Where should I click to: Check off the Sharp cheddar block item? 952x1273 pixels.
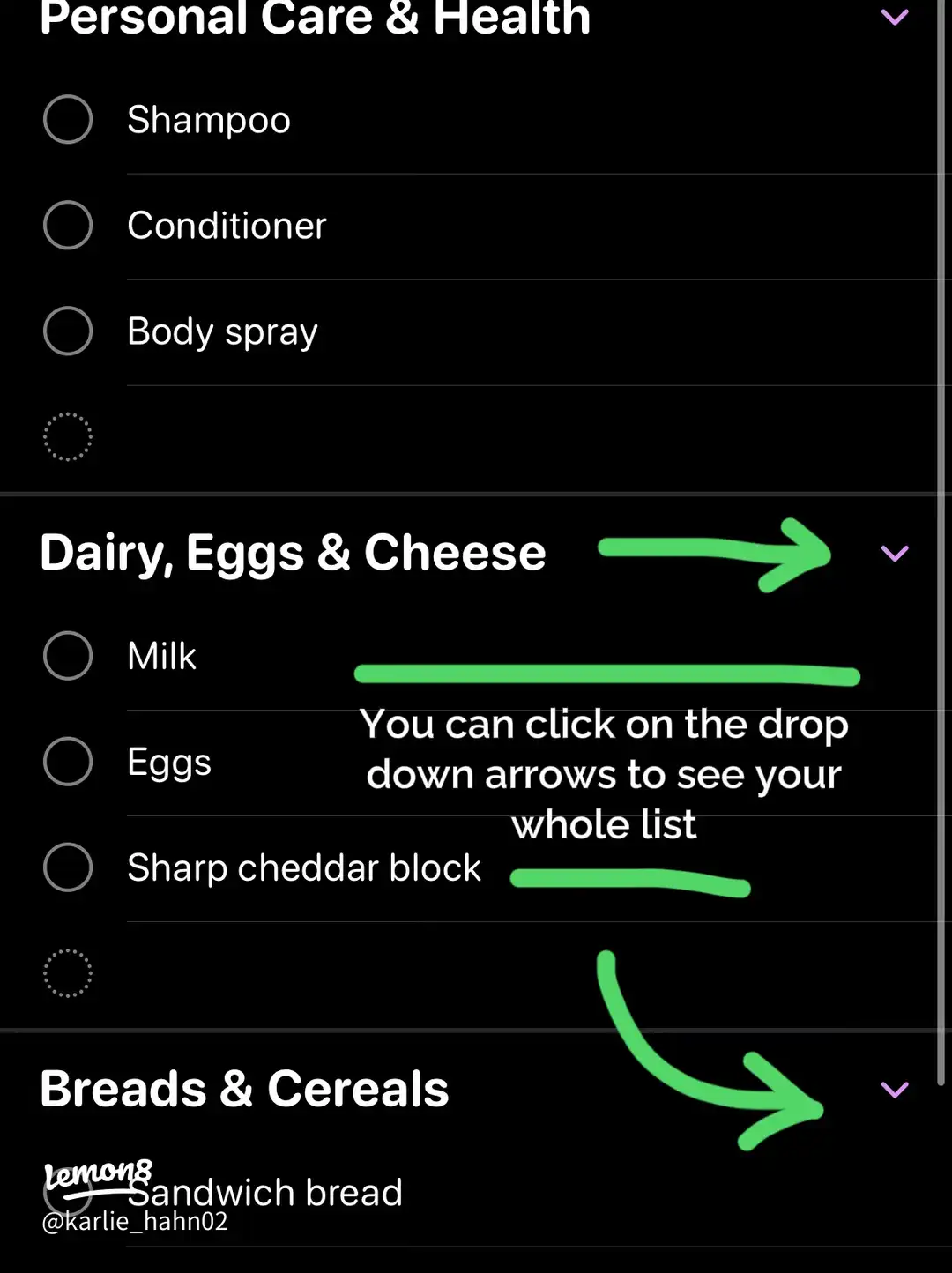coord(68,867)
